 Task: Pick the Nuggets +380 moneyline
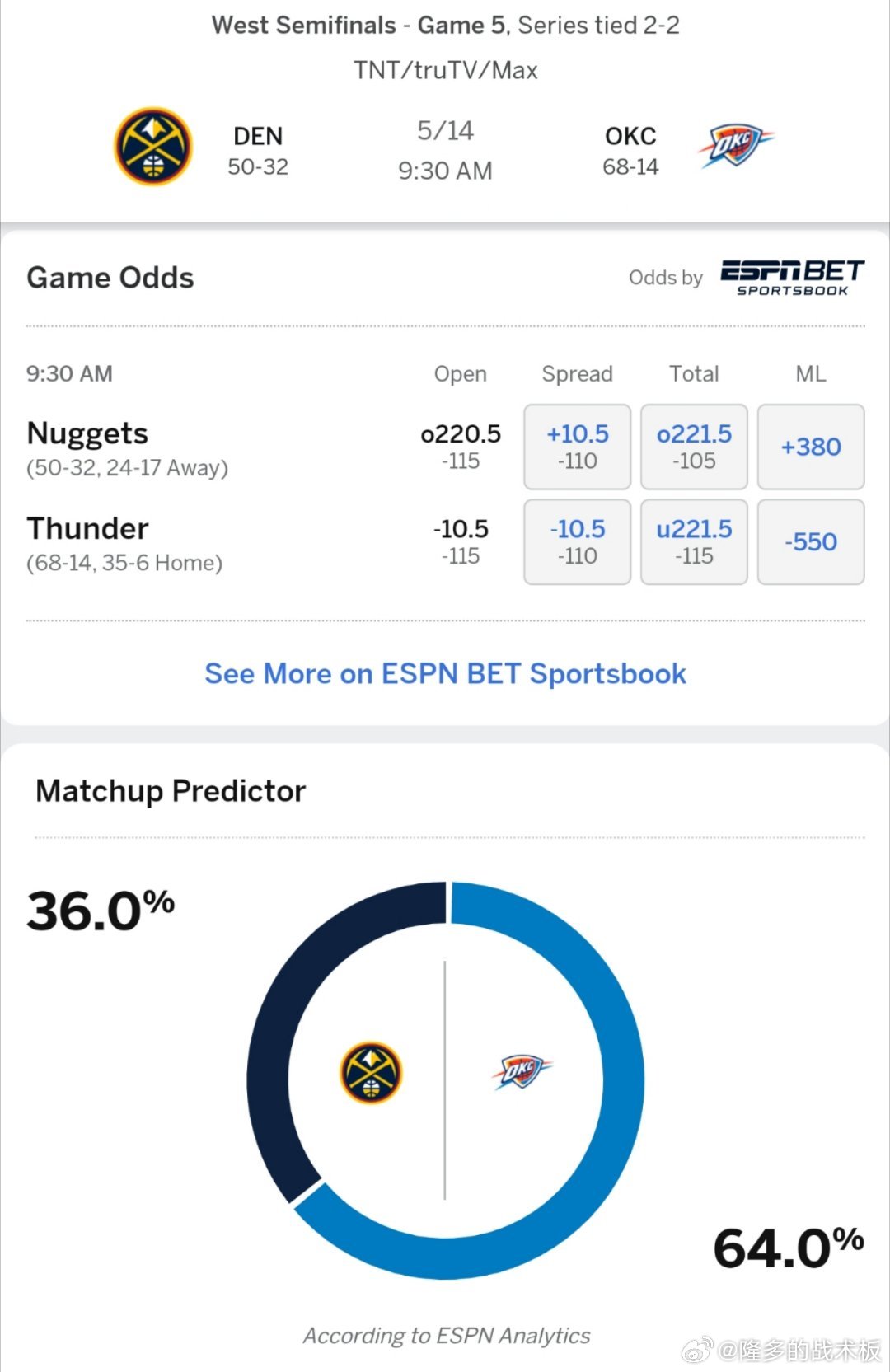coord(811,447)
